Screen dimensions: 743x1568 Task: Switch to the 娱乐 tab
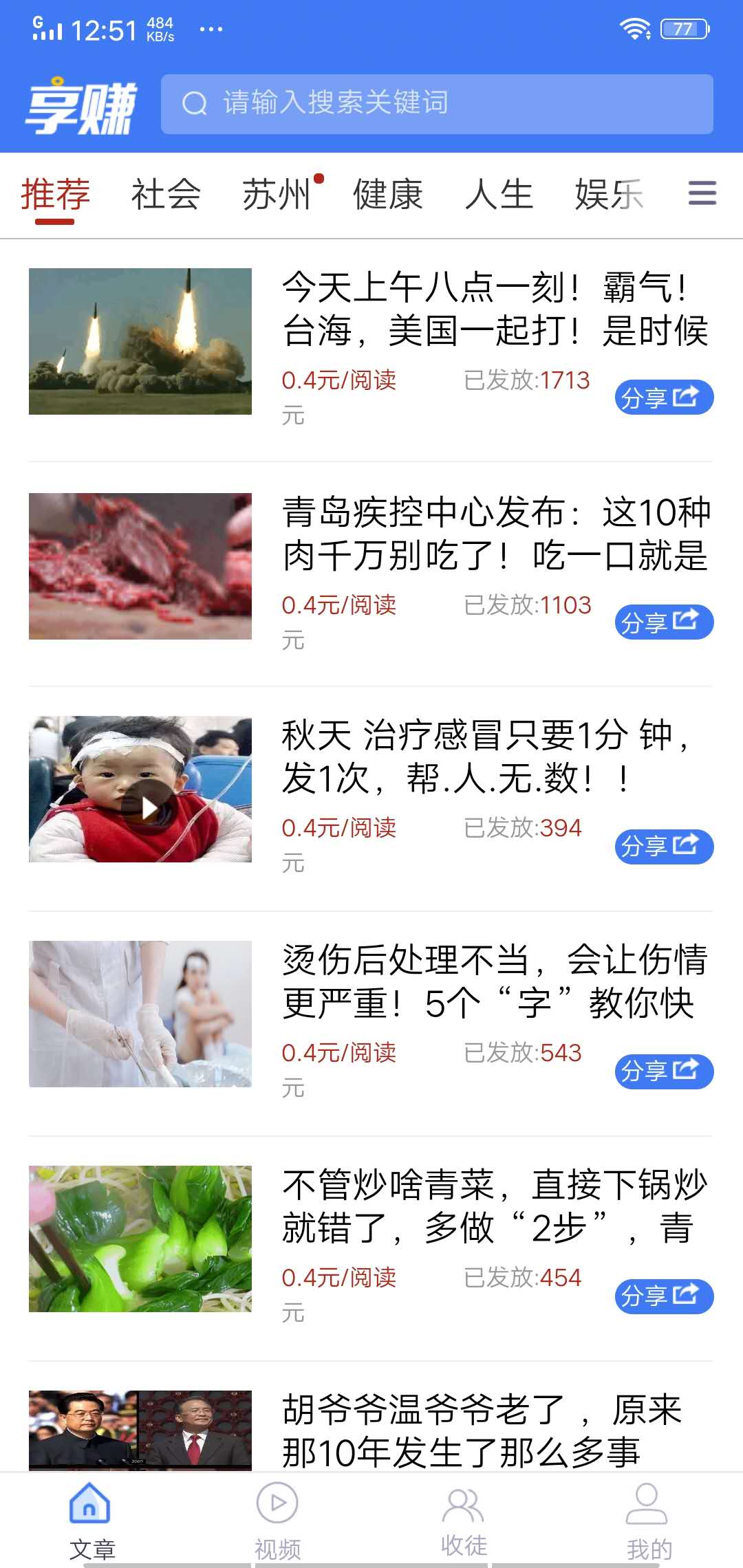609,194
